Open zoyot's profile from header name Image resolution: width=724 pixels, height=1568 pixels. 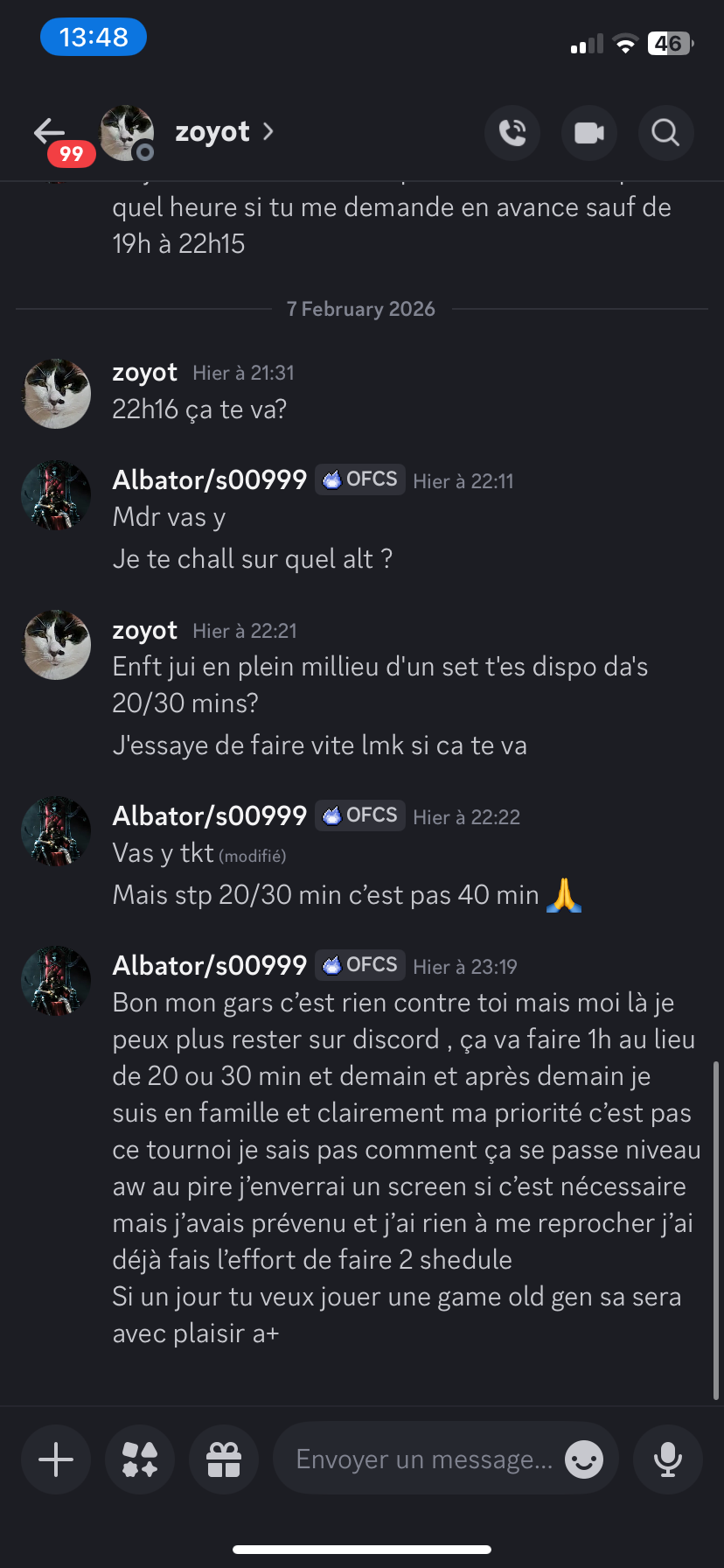click(x=212, y=132)
